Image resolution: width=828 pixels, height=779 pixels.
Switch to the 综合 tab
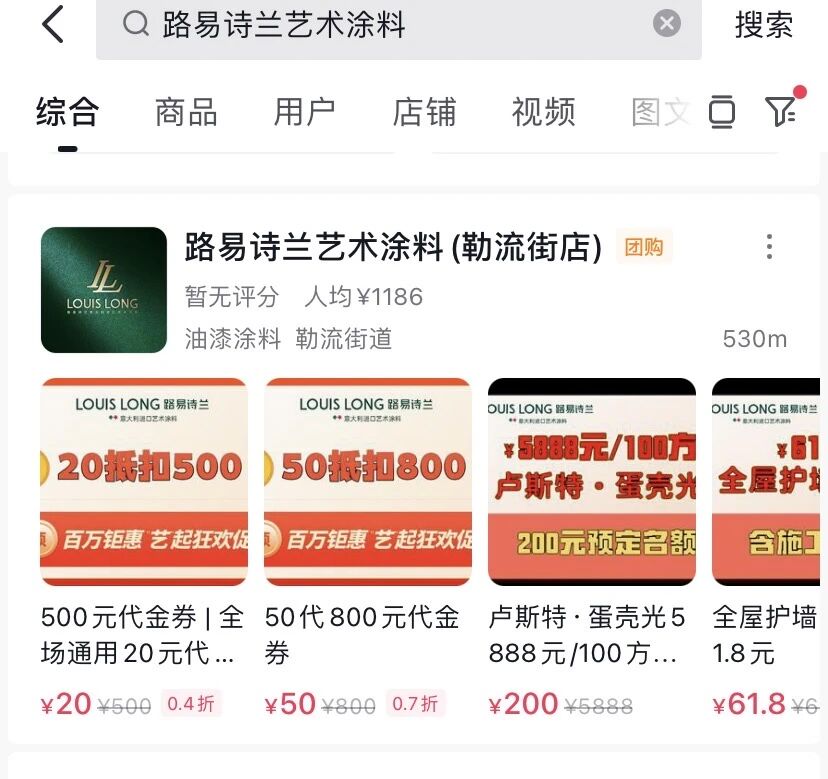tap(67, 112)
